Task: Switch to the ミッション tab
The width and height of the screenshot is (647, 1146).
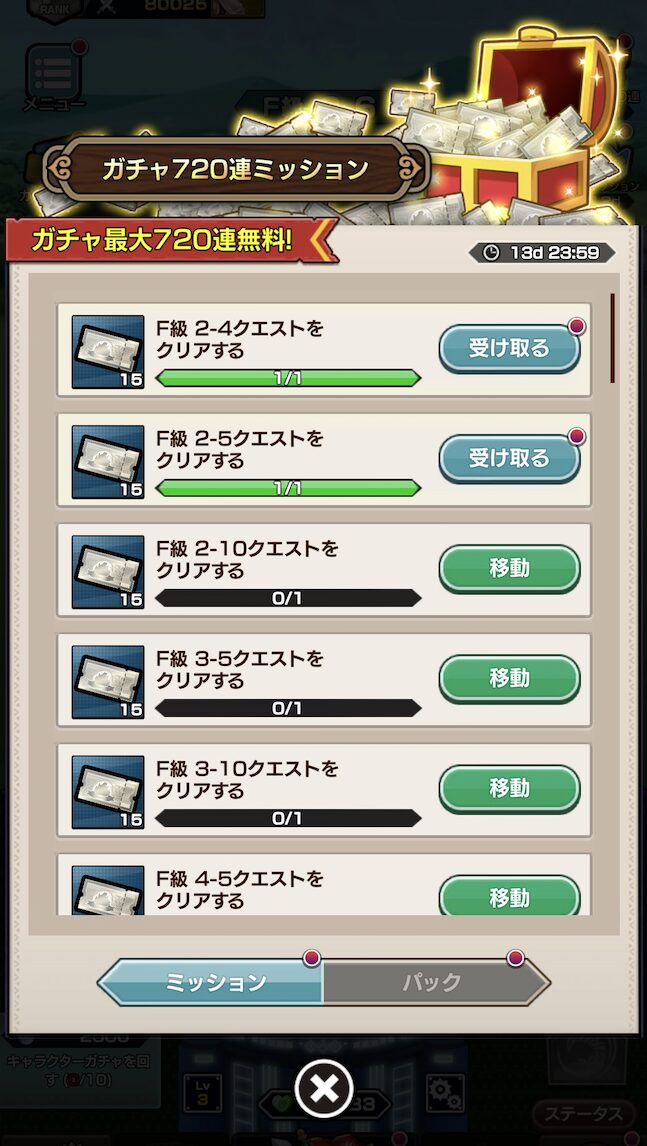Action: (215, 981)
